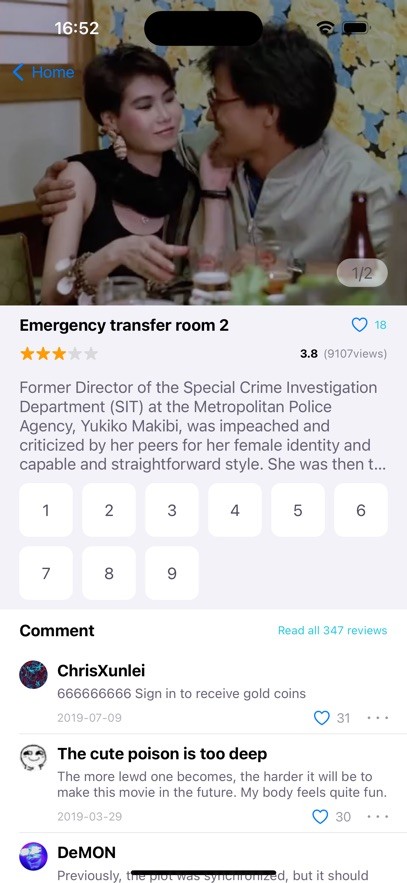Screen dimensions: 407x883
Task: Open more options on The cute poison comment
Action: [x=377, y=817]
